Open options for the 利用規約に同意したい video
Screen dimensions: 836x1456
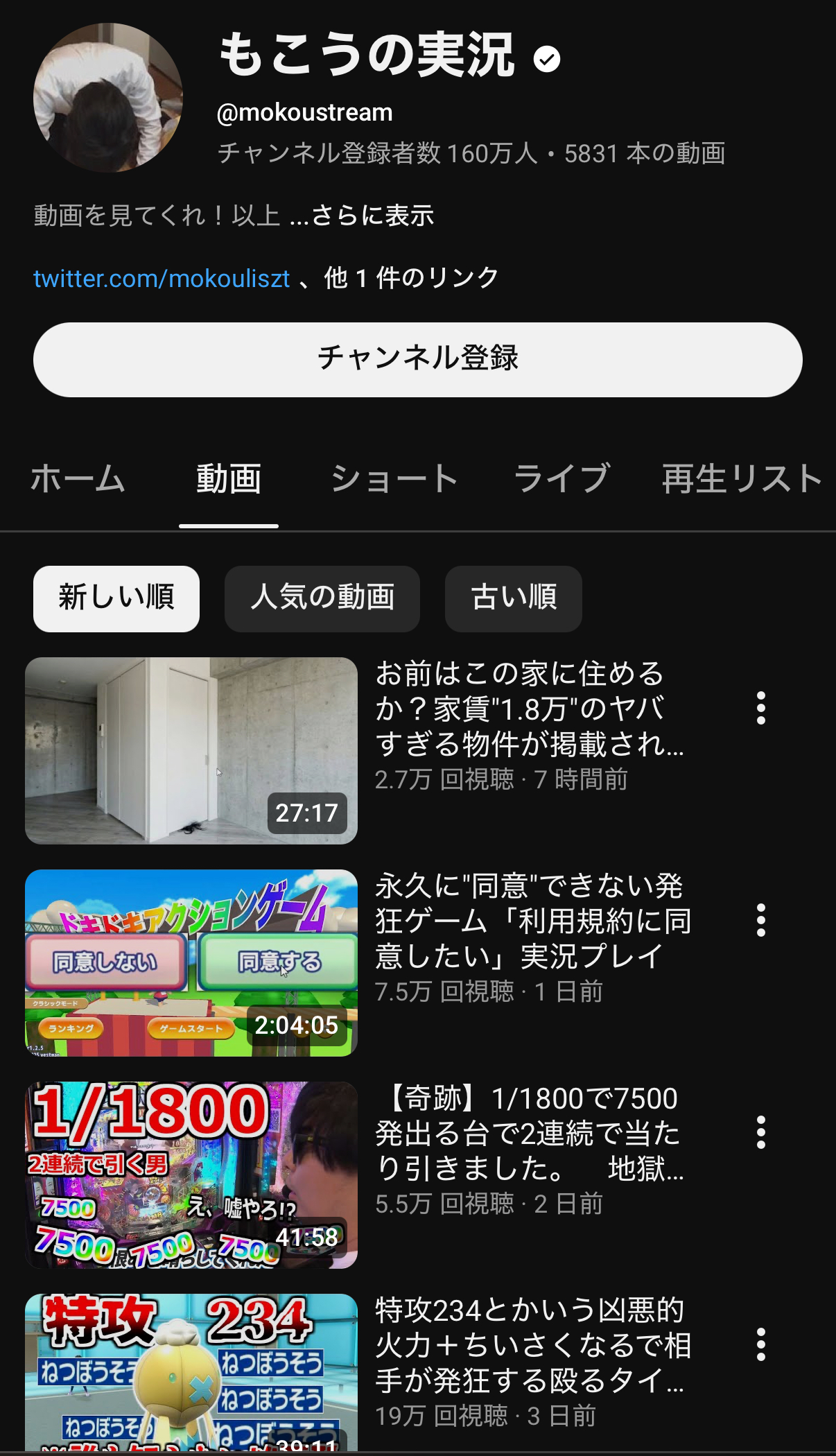click(x=760, y=920)
